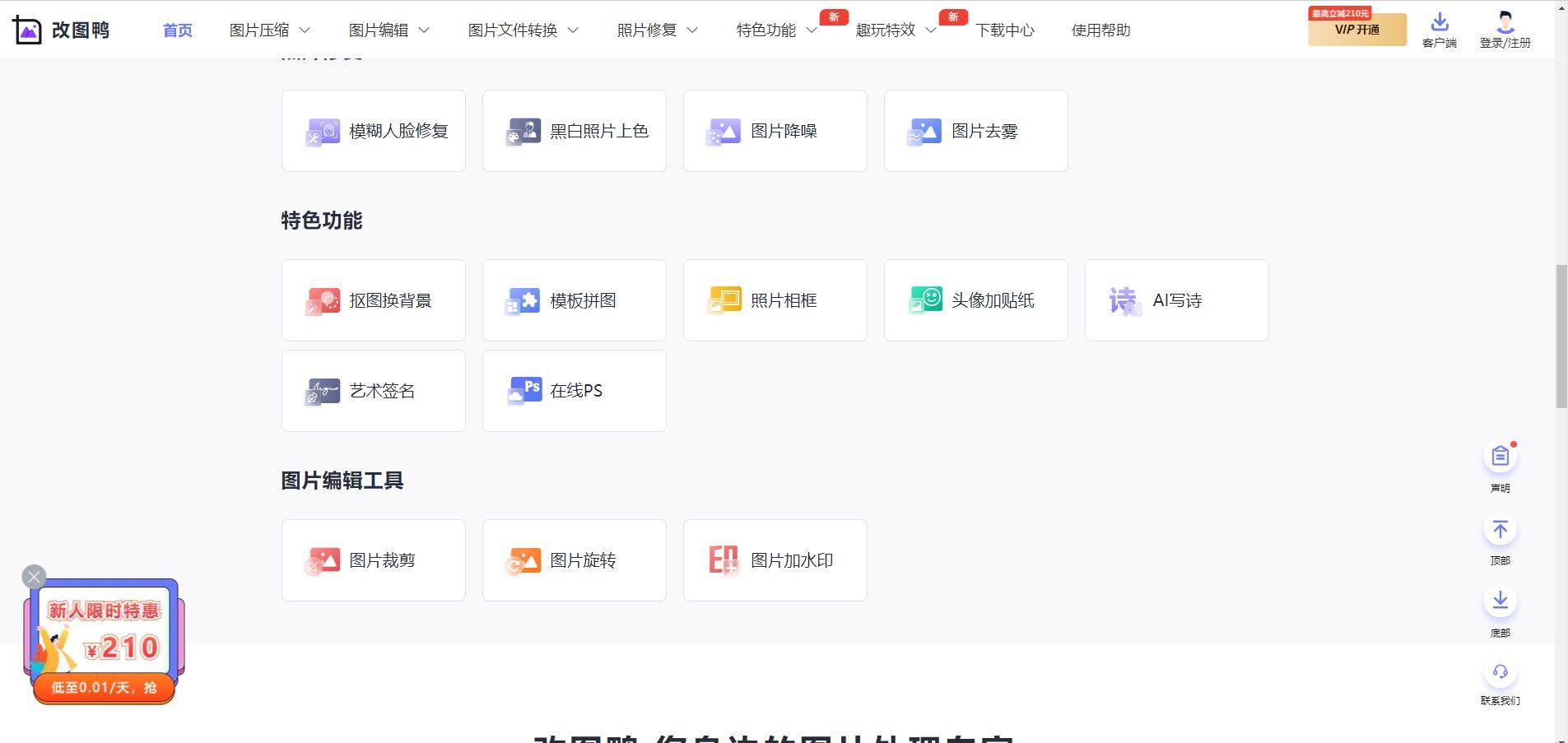Open 下载中心 in the top navigation
Image resolution: width=1568 pixels, height=743 pixels.
(x=1004, y=30)
